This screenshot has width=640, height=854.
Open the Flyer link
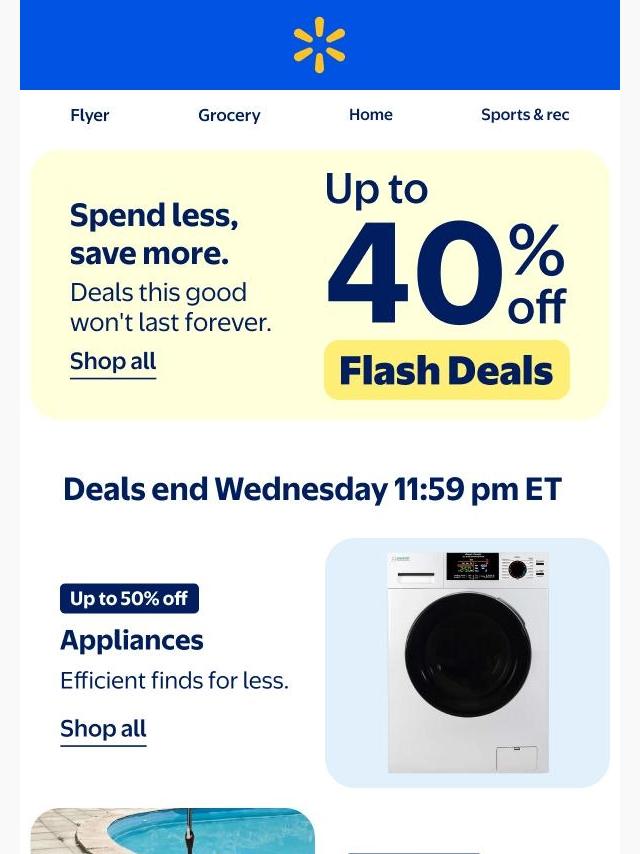pos(89,115)
